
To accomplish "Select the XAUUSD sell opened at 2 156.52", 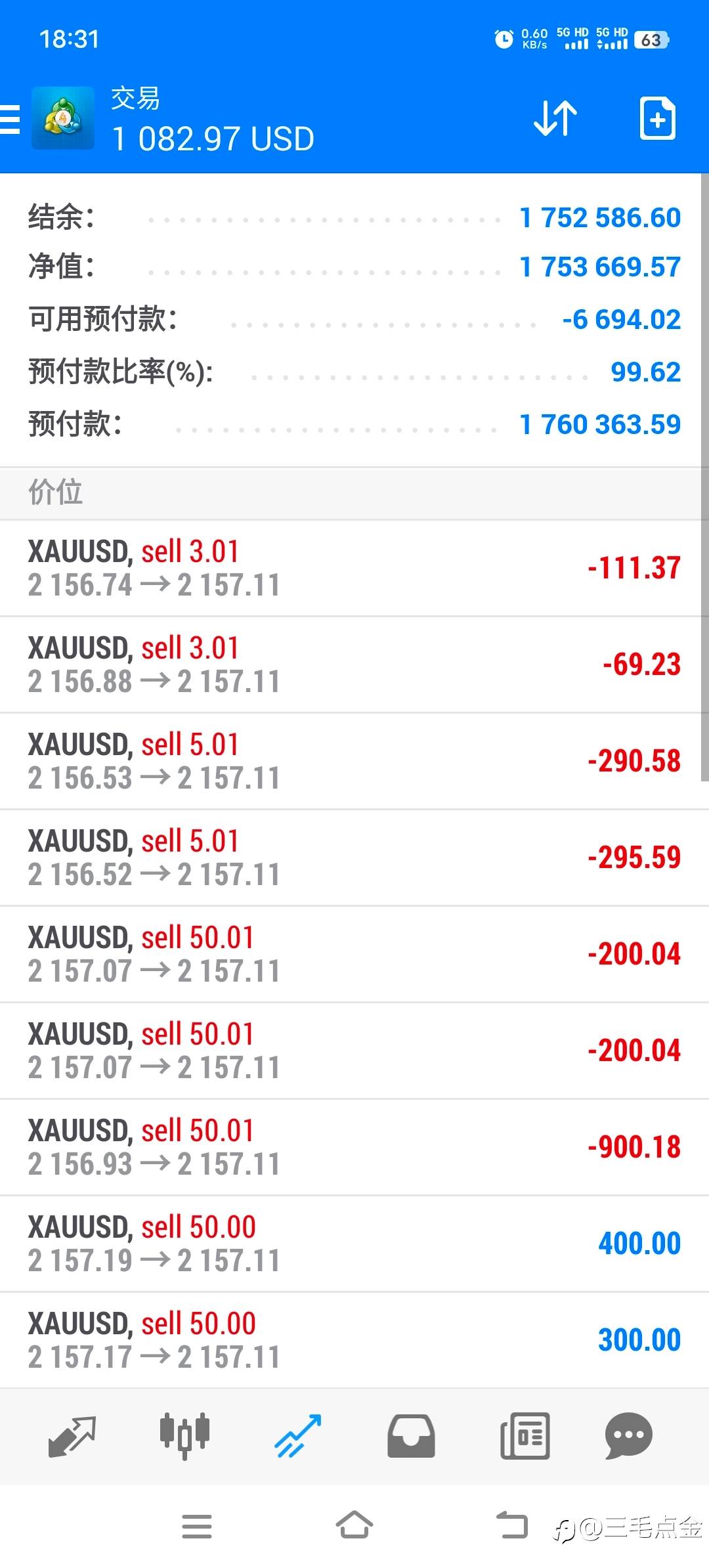I will [354, 858].
